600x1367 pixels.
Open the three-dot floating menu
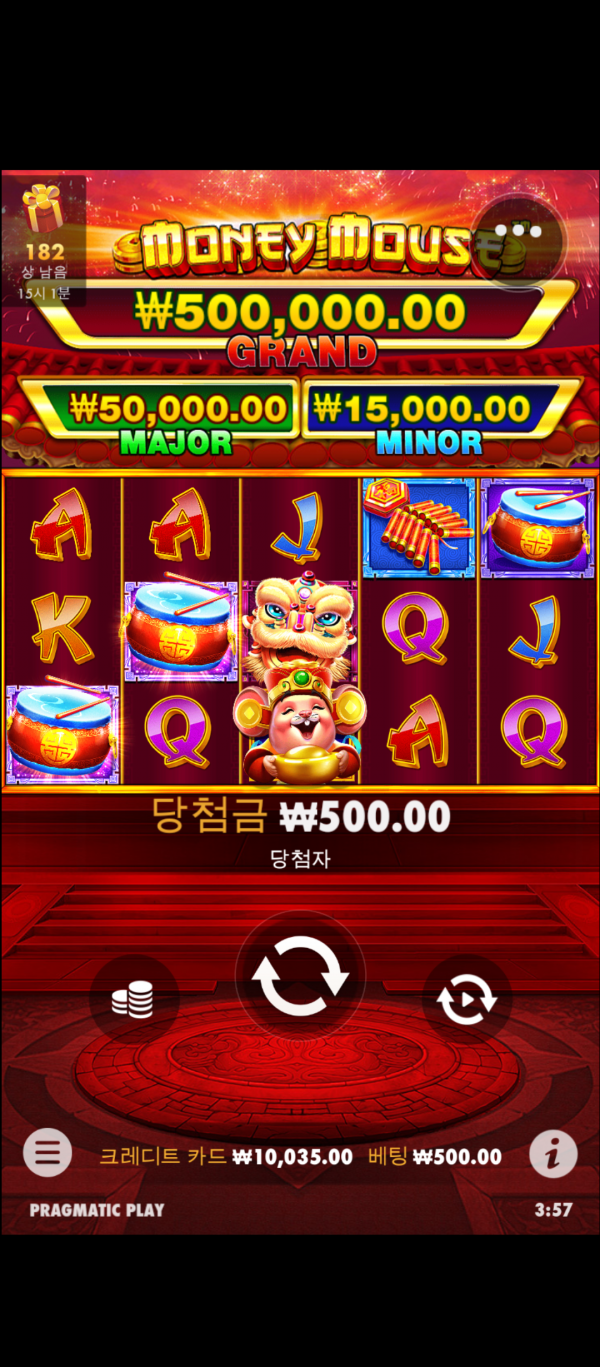click(x=517, y=231)
